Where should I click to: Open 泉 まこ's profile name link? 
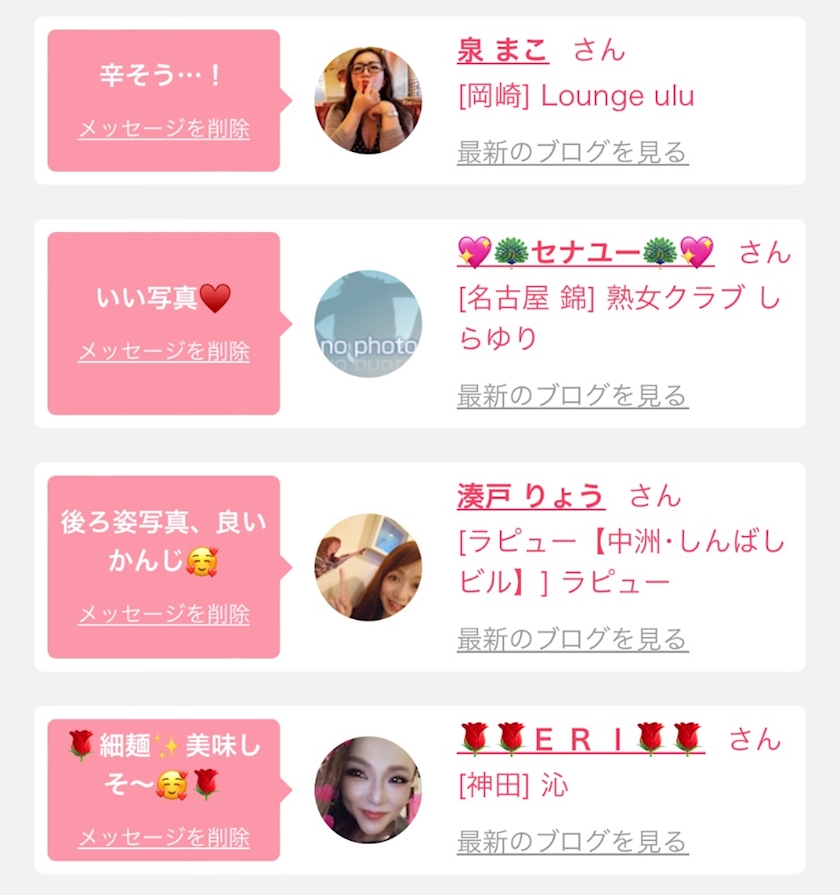pos(503,50)
